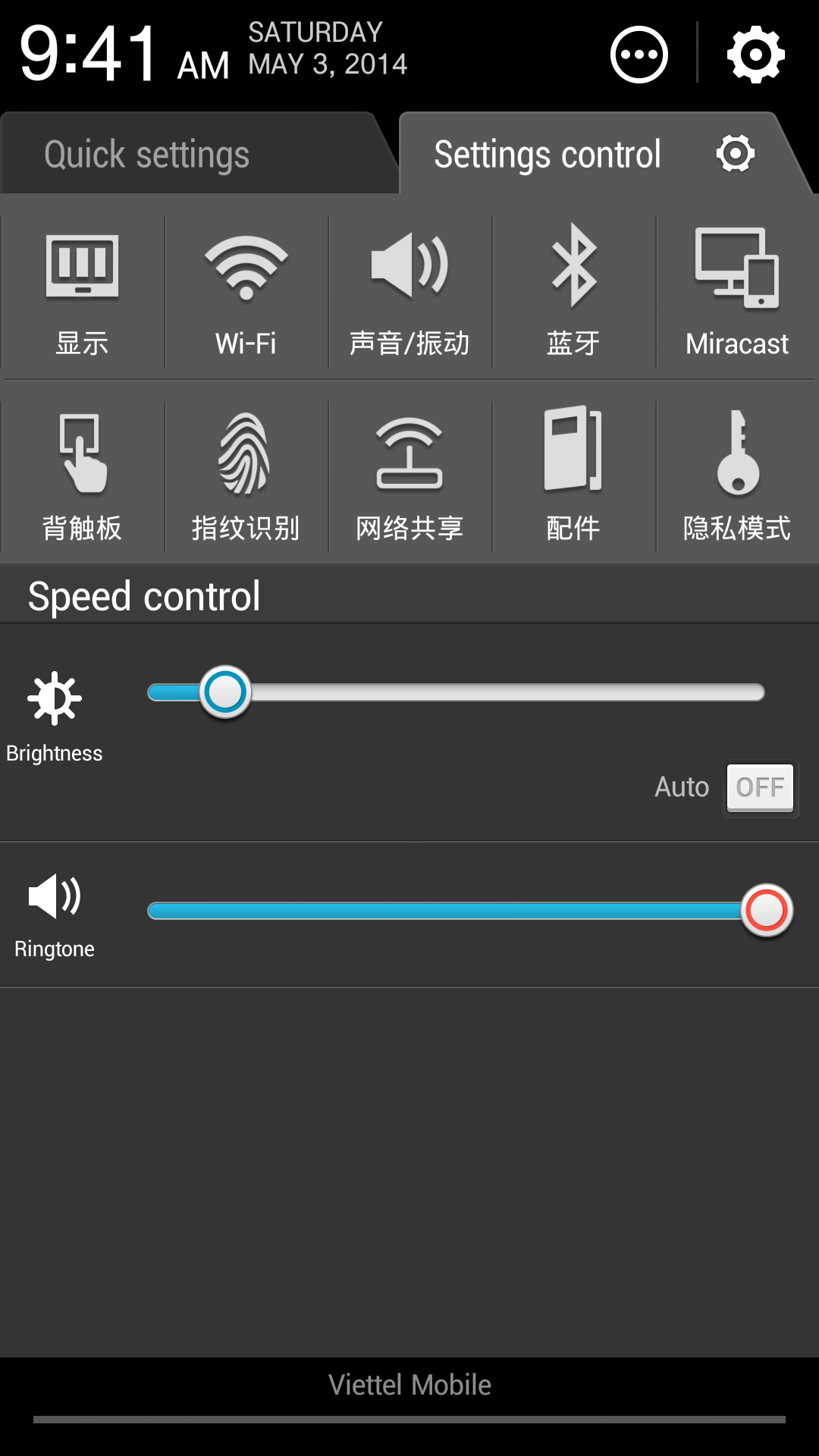Set brightness slider to the middle

456,692
